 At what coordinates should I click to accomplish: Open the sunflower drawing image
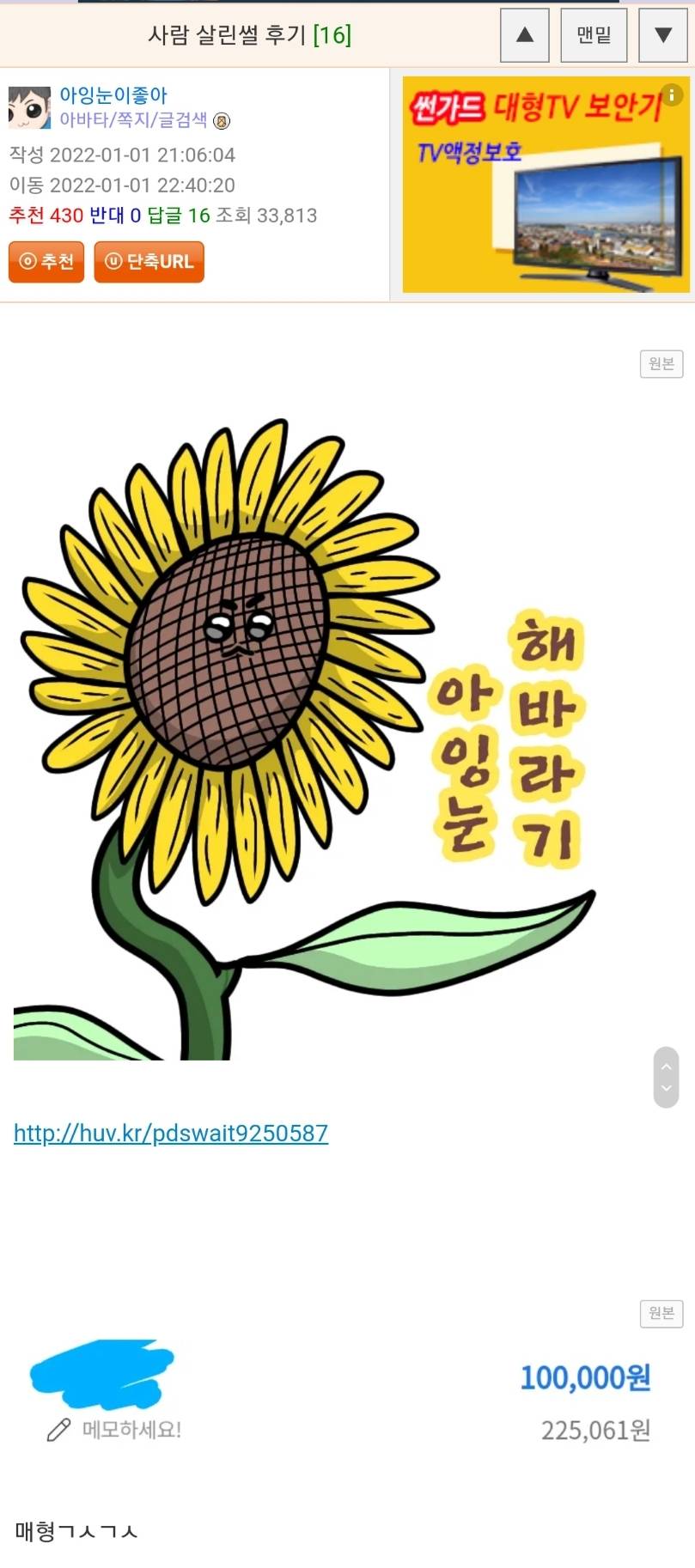coord(301,738)
